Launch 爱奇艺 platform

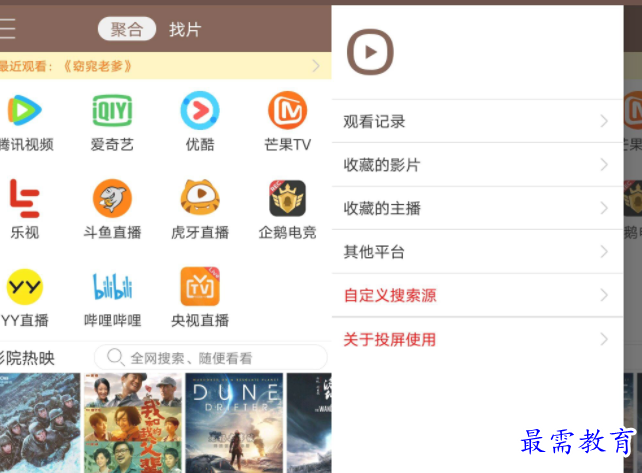pyautogui.click(x=112, y=122)
